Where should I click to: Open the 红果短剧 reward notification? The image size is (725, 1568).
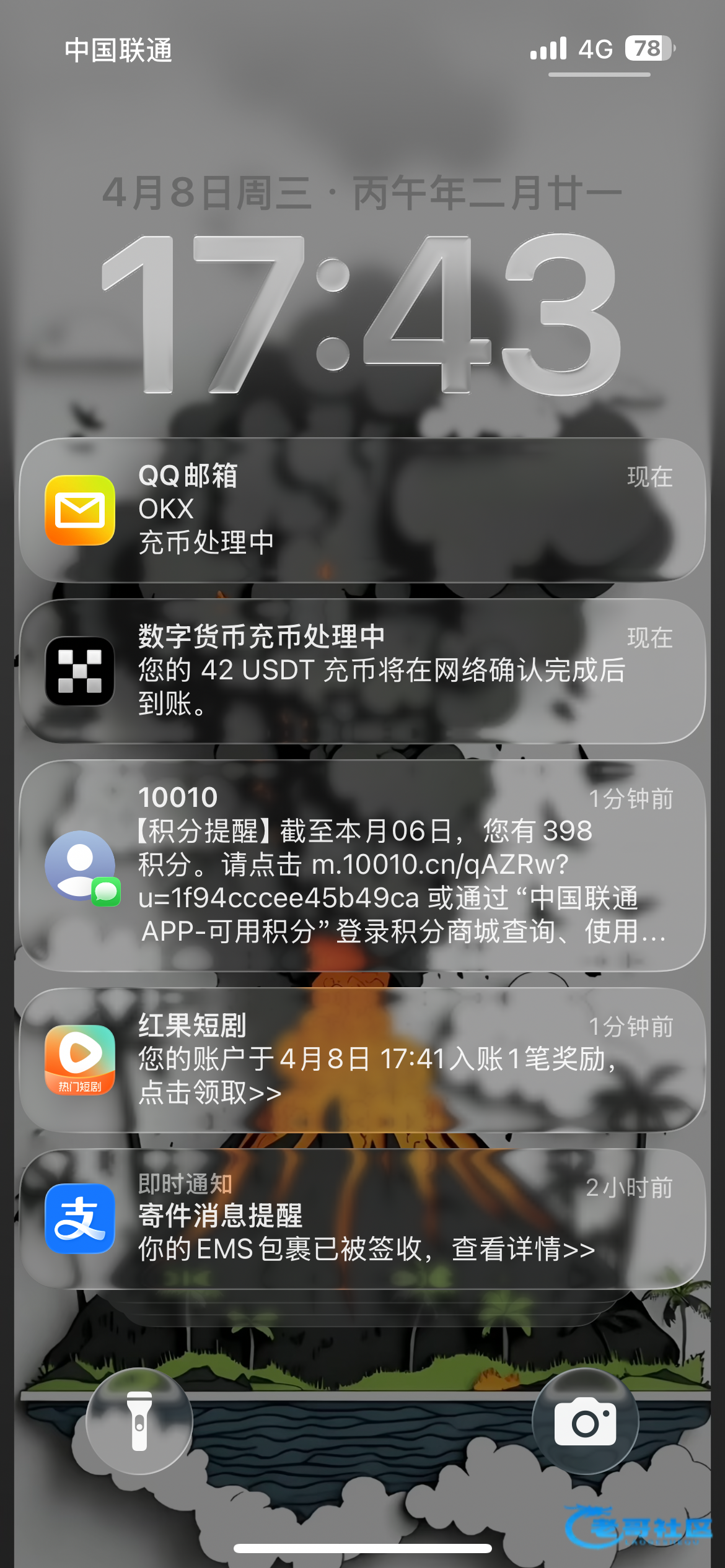(362, 1059)
